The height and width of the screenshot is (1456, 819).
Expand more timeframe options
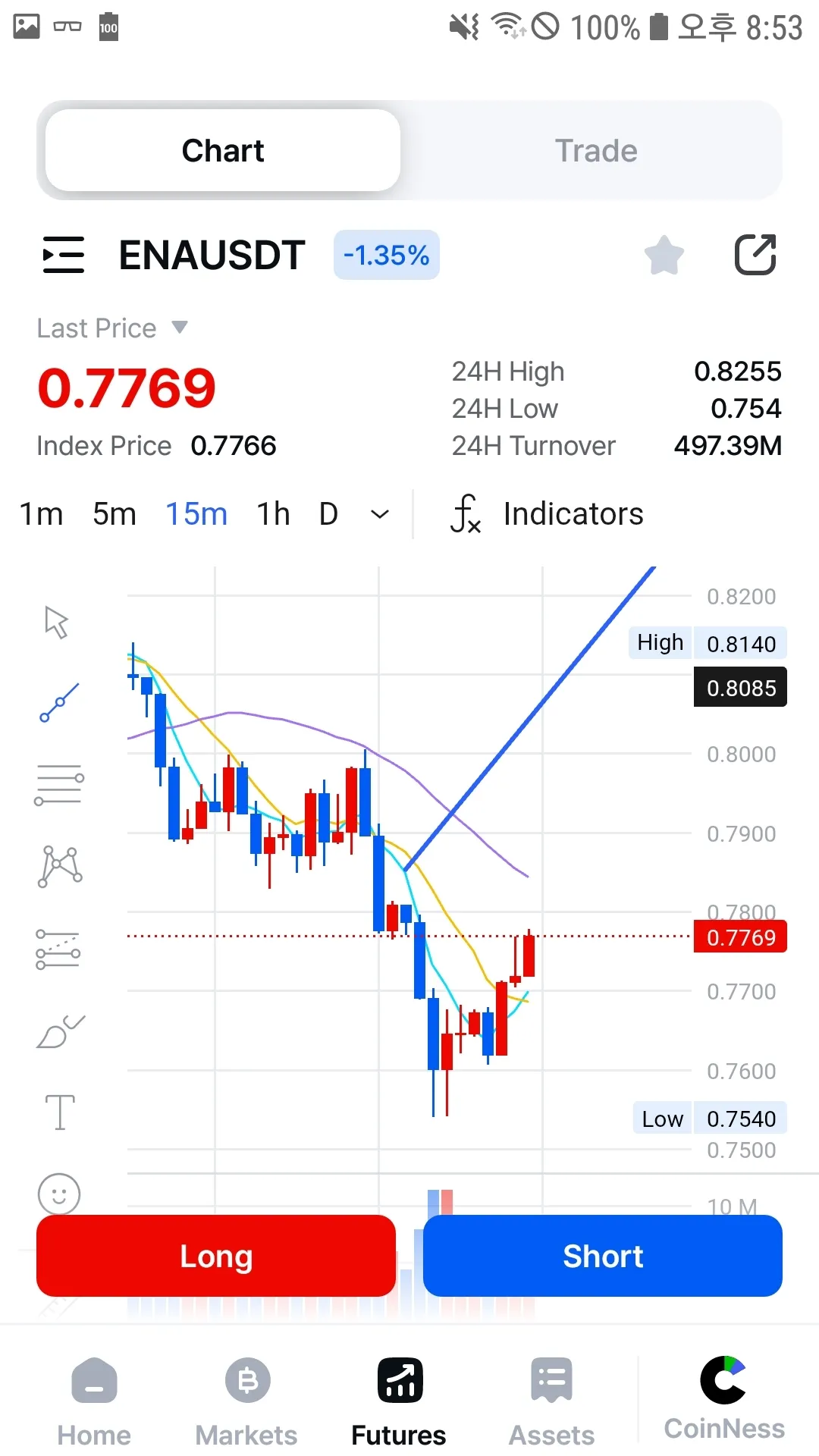[x=379, y=514]
